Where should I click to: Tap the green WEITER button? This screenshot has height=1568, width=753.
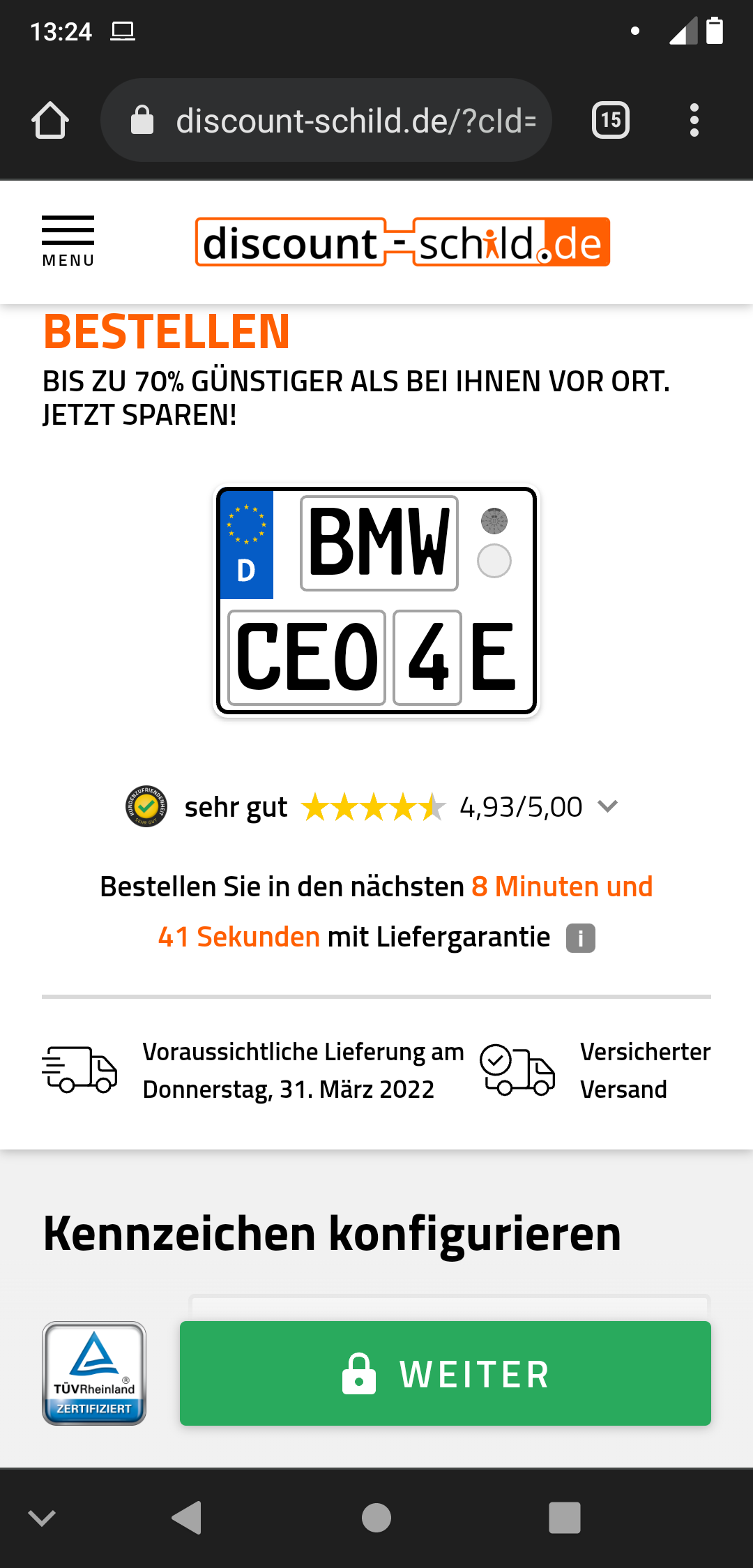(445, 1373)
